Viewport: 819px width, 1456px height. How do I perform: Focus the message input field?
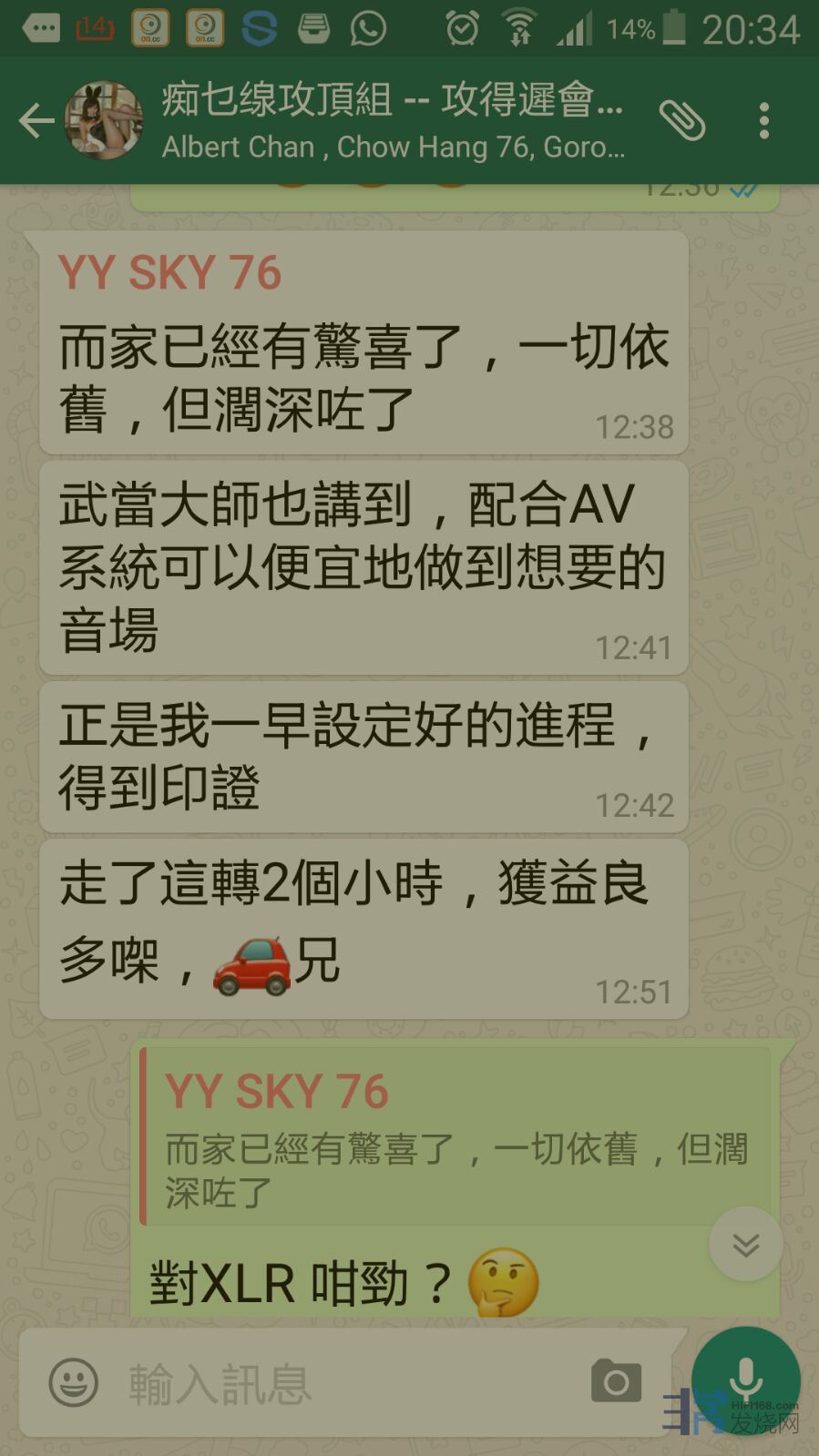[346, 1382]
